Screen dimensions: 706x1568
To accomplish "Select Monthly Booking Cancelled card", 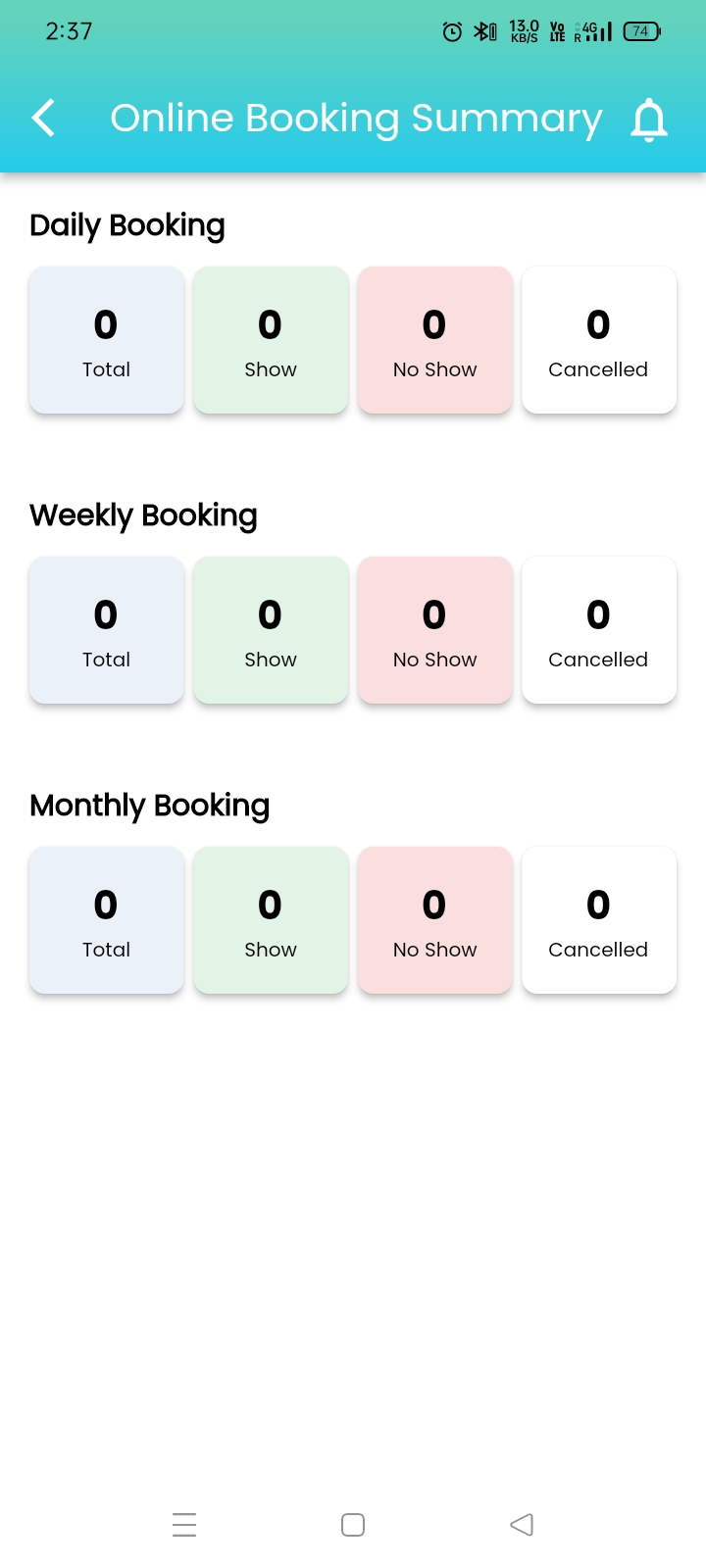I will coord(599,920).
